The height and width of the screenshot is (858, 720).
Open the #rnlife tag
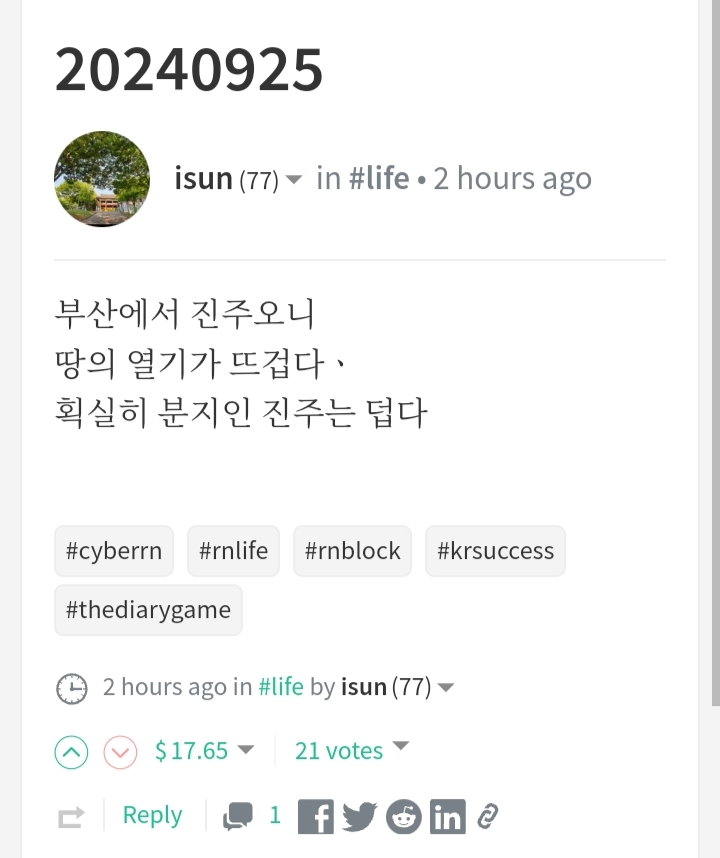[233, 551]
